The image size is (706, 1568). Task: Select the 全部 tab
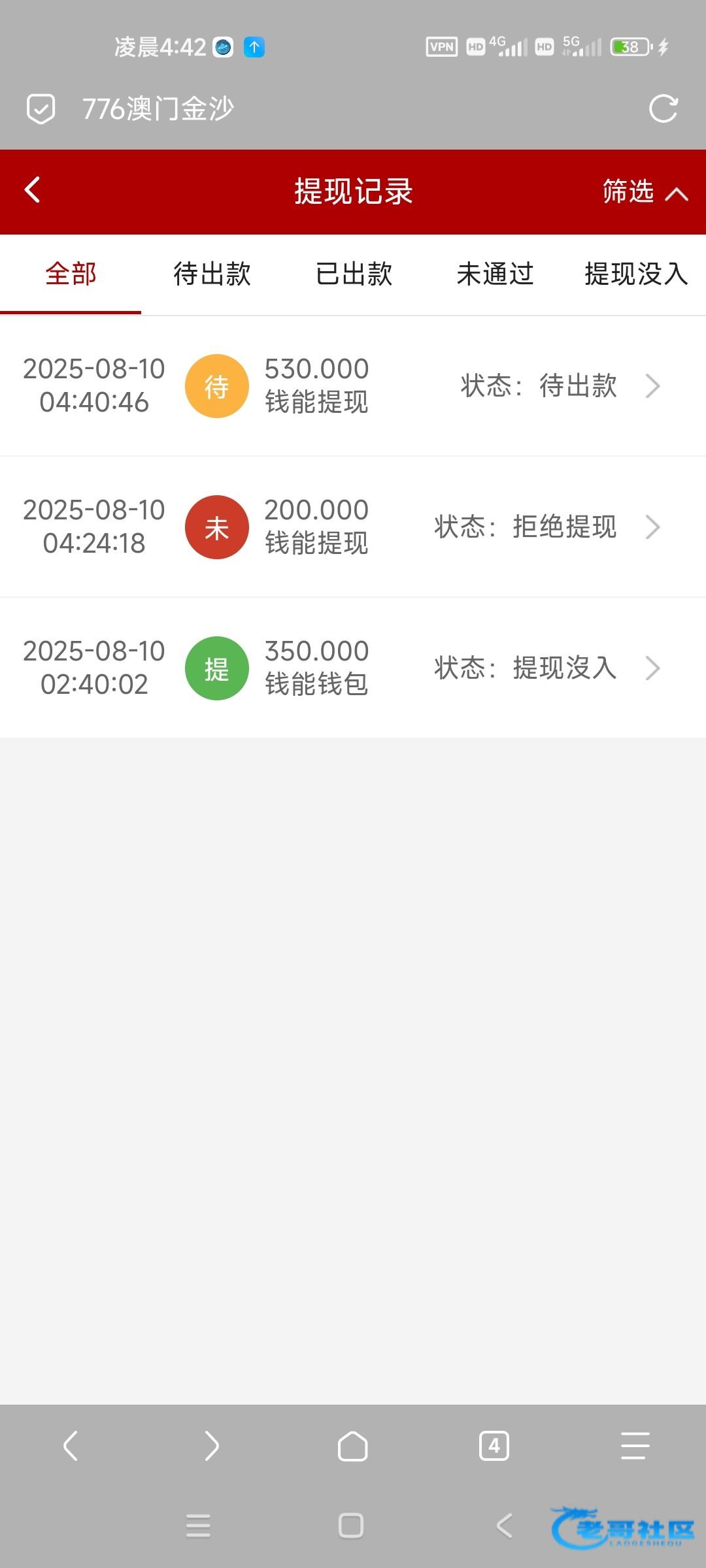(x=71, y=274)
